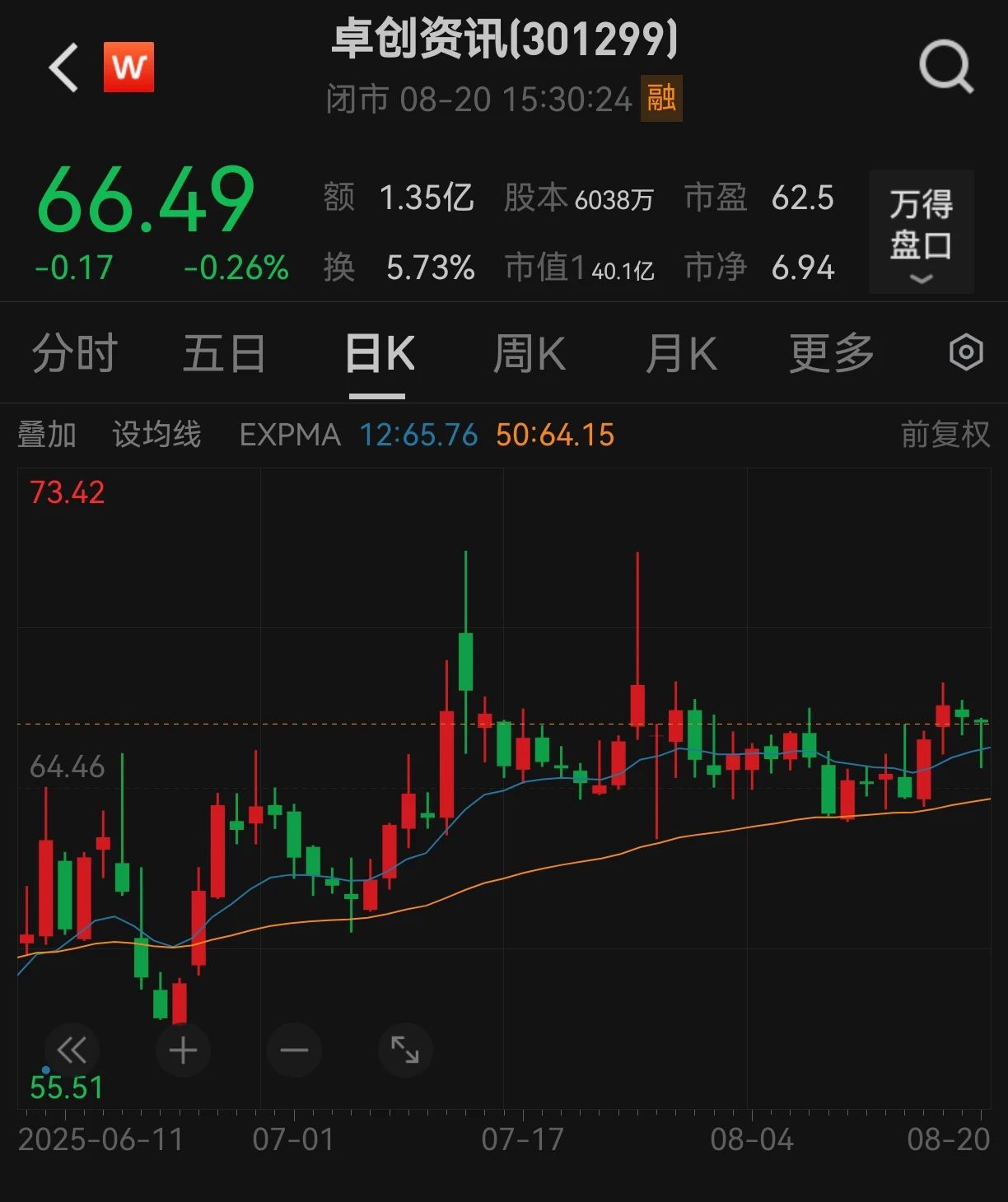Switch to the 五日 chart tab
1008x1202 pixels.
[x=224, y=354]
